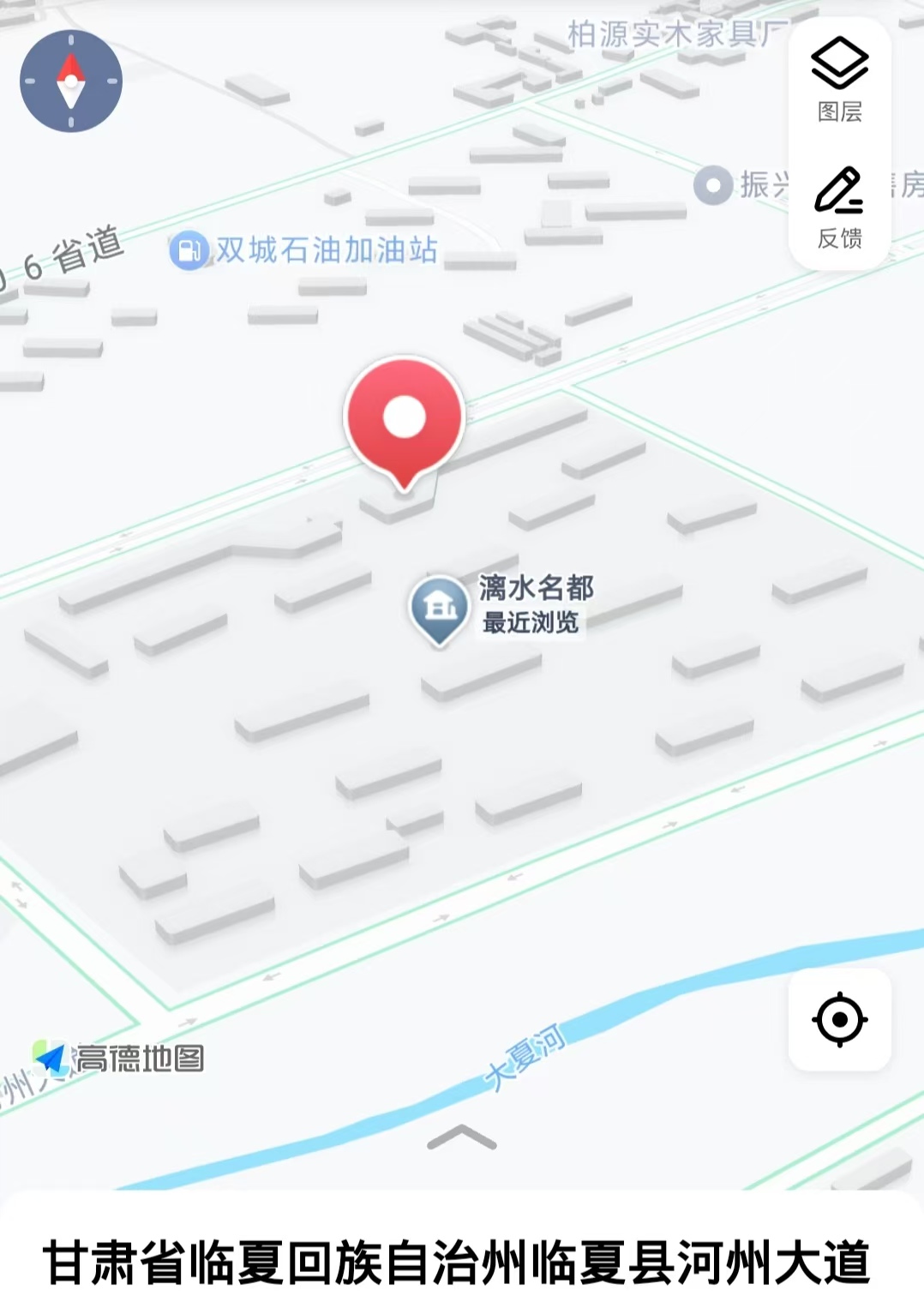Expand the bottom panel with the up chevron

tap(462, 1138)
